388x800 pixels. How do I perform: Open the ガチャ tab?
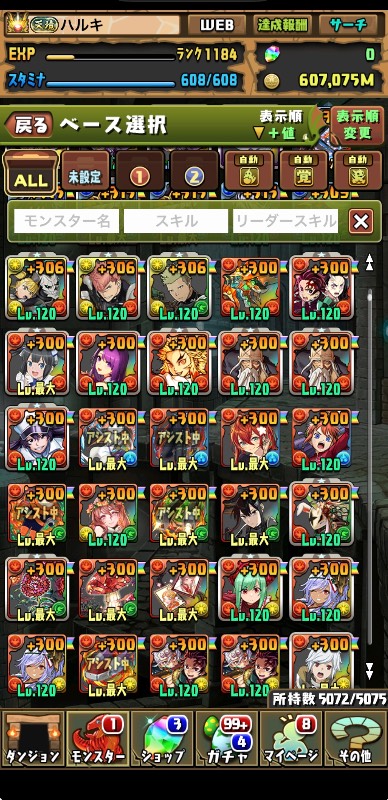point(226,739)
